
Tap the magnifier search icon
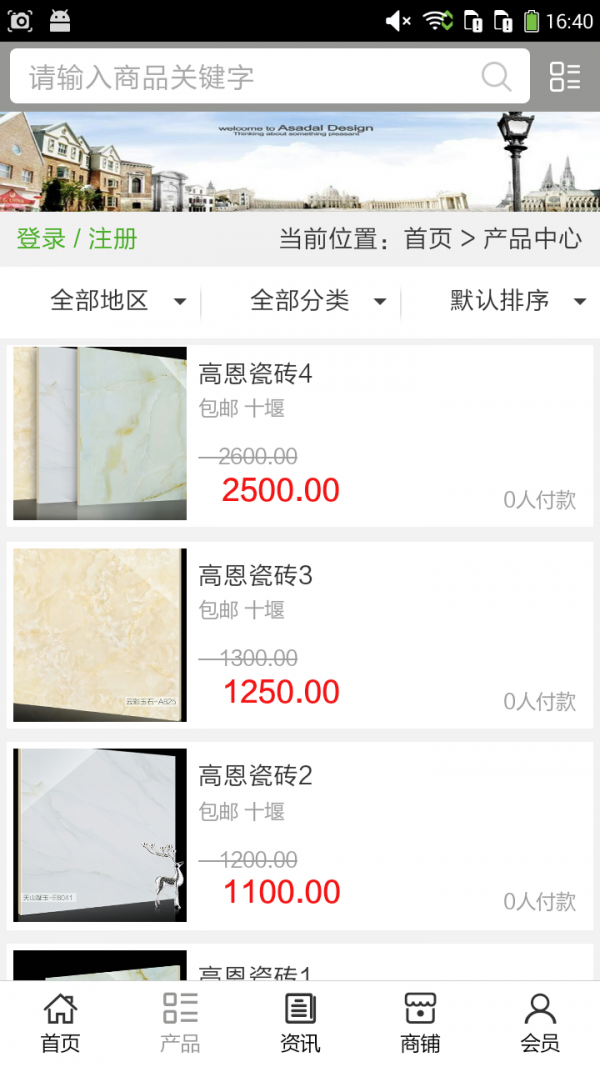click(496, 77)
